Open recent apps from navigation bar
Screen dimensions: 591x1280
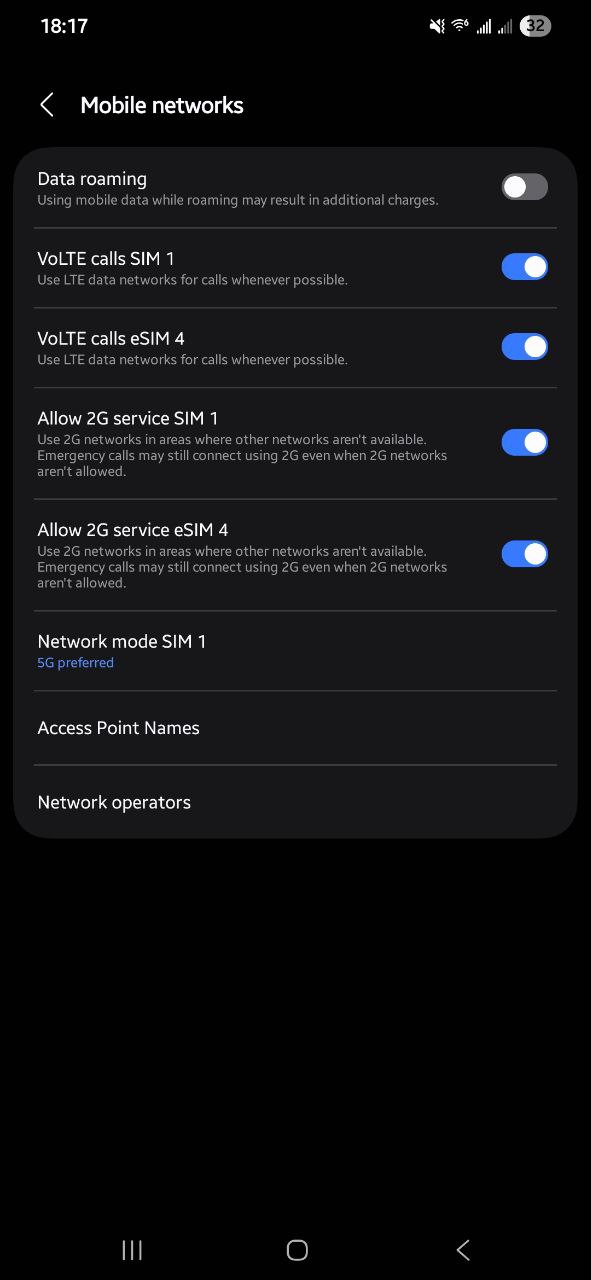coord(132,1249)
